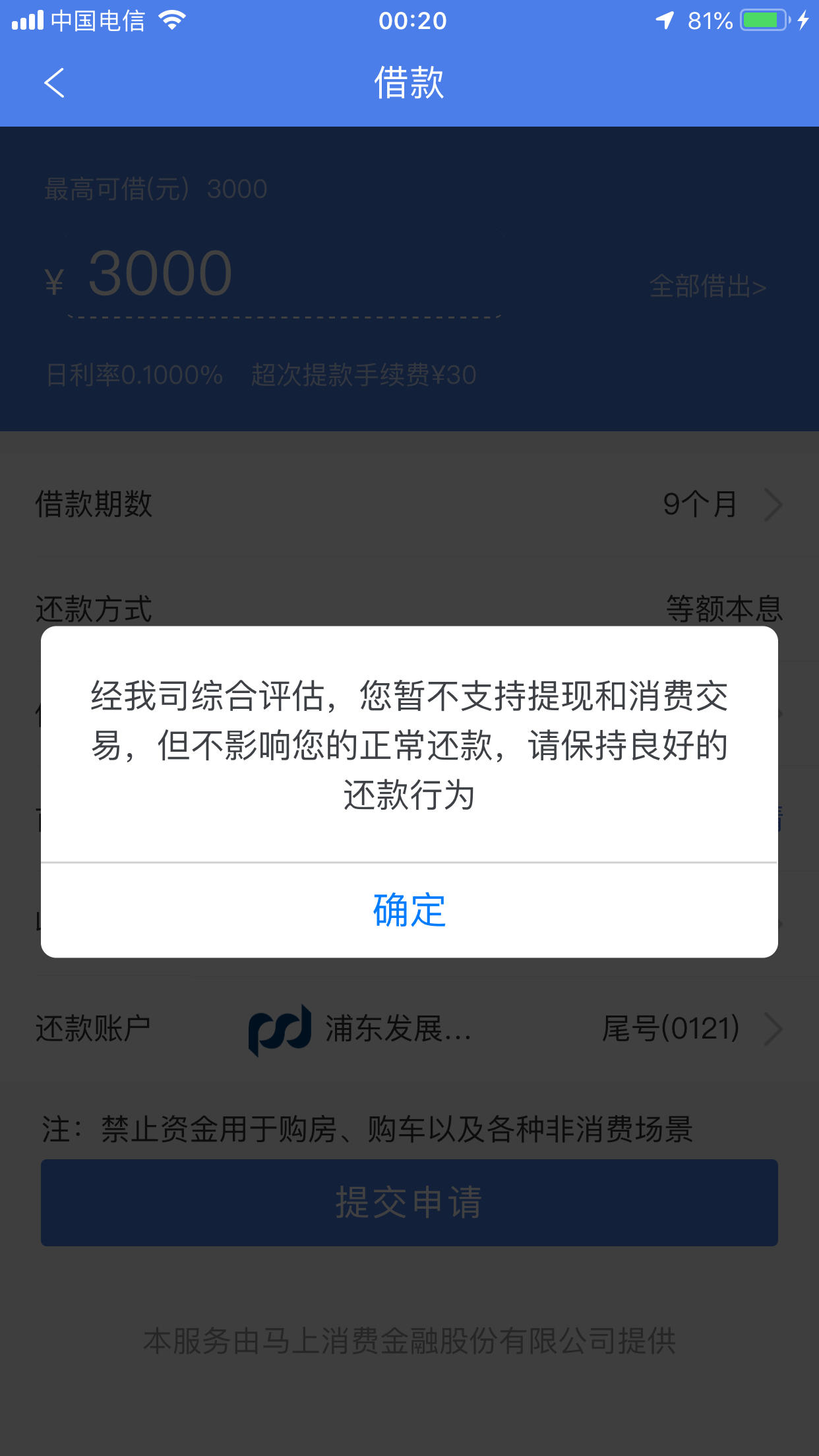
Task: Expand the 还款账户 repayment account row
Action: click(x=409, y=1030)
